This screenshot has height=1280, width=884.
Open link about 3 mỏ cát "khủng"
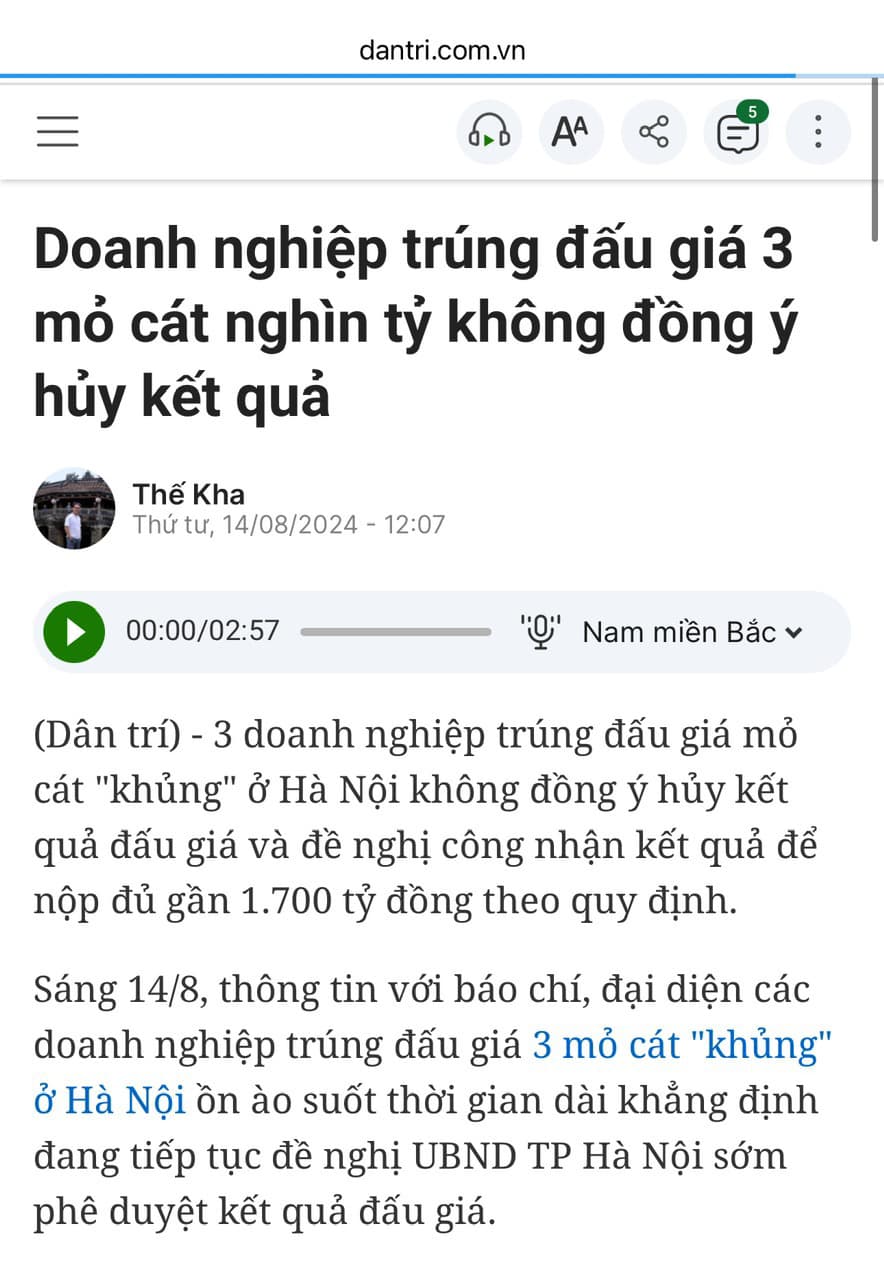pyautogui.click(x=682, y=1045)
